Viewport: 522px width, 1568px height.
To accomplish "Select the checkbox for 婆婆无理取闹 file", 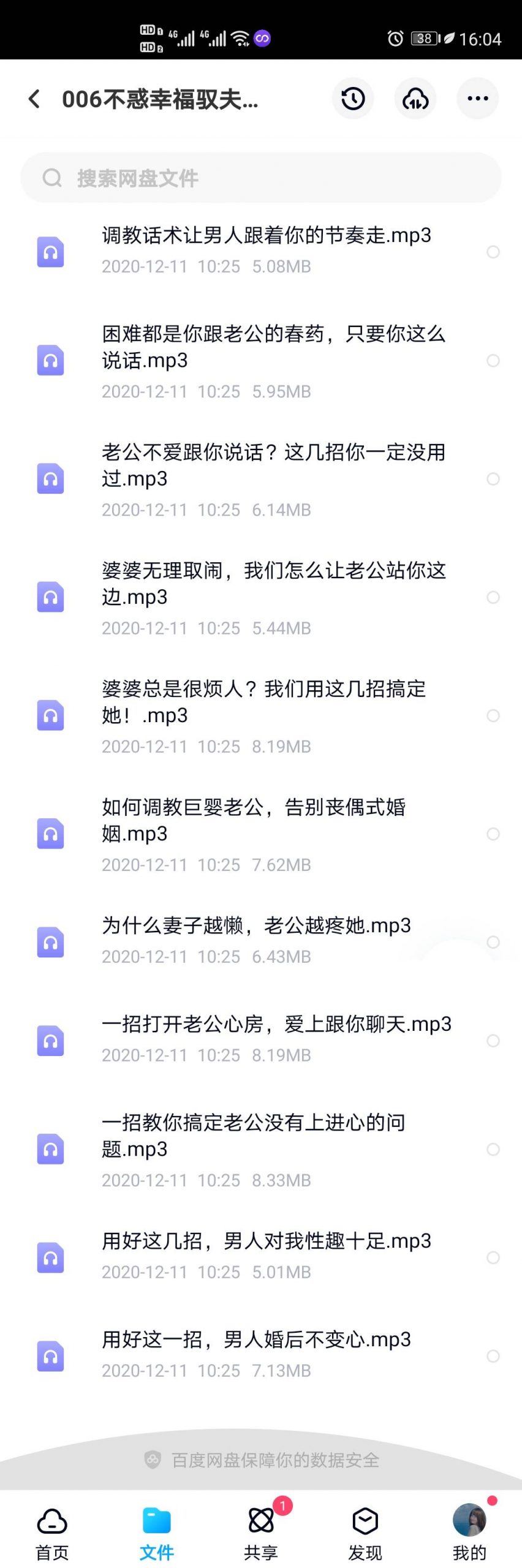I will coord(493,597).
